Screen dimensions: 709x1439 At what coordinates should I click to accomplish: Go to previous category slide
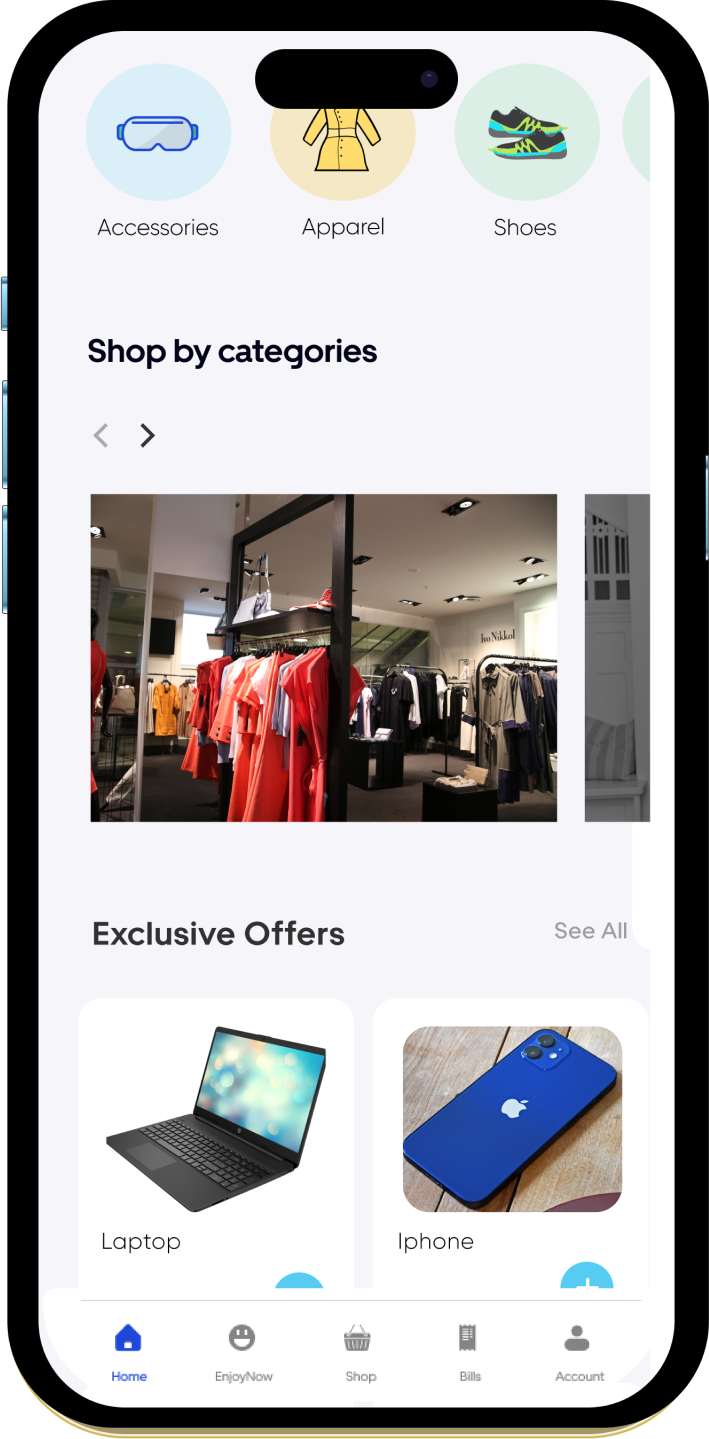click(101, 435)
